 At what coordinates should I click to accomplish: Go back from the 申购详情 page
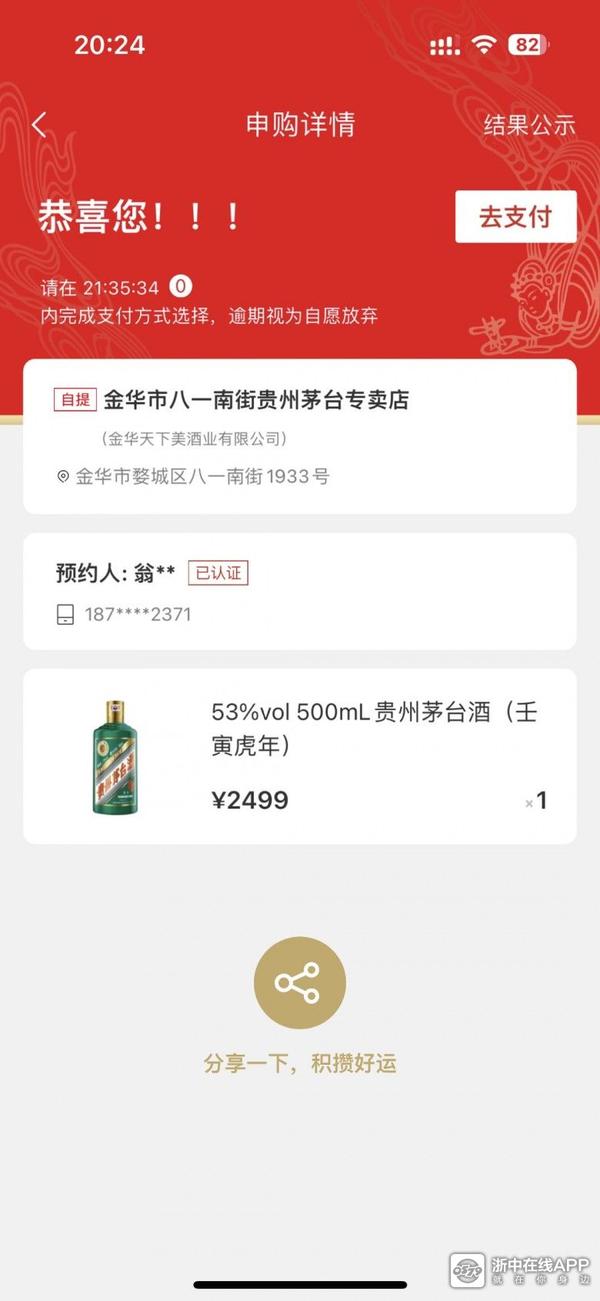point(39,125)
